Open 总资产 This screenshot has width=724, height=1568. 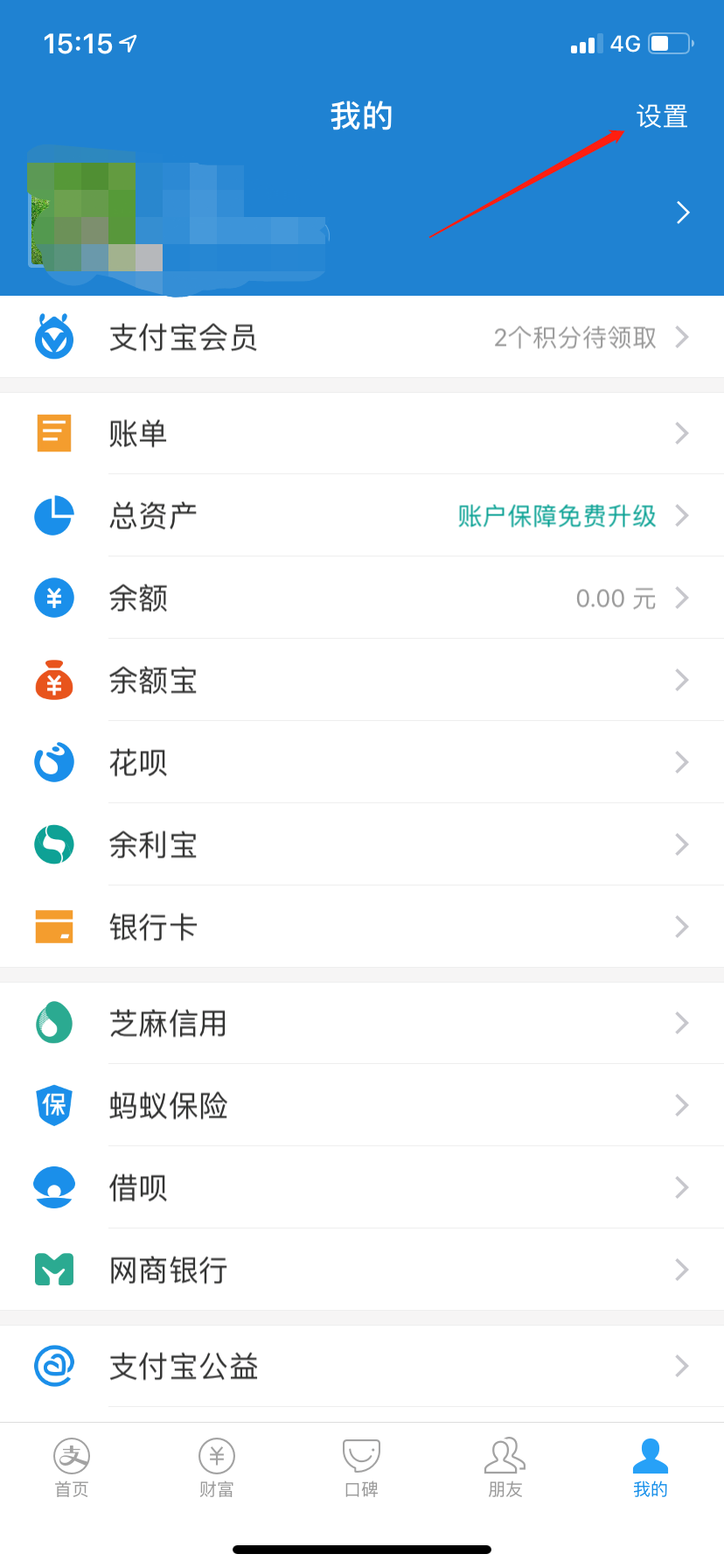tap(362, 516)
